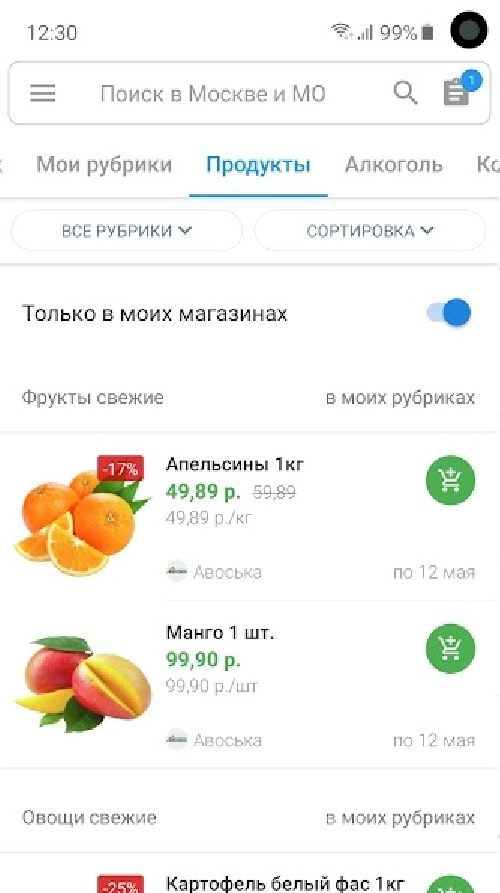Add Манго 1 шт. to the cart
This screenshot has width=500, height=893.
click(450, 648)
